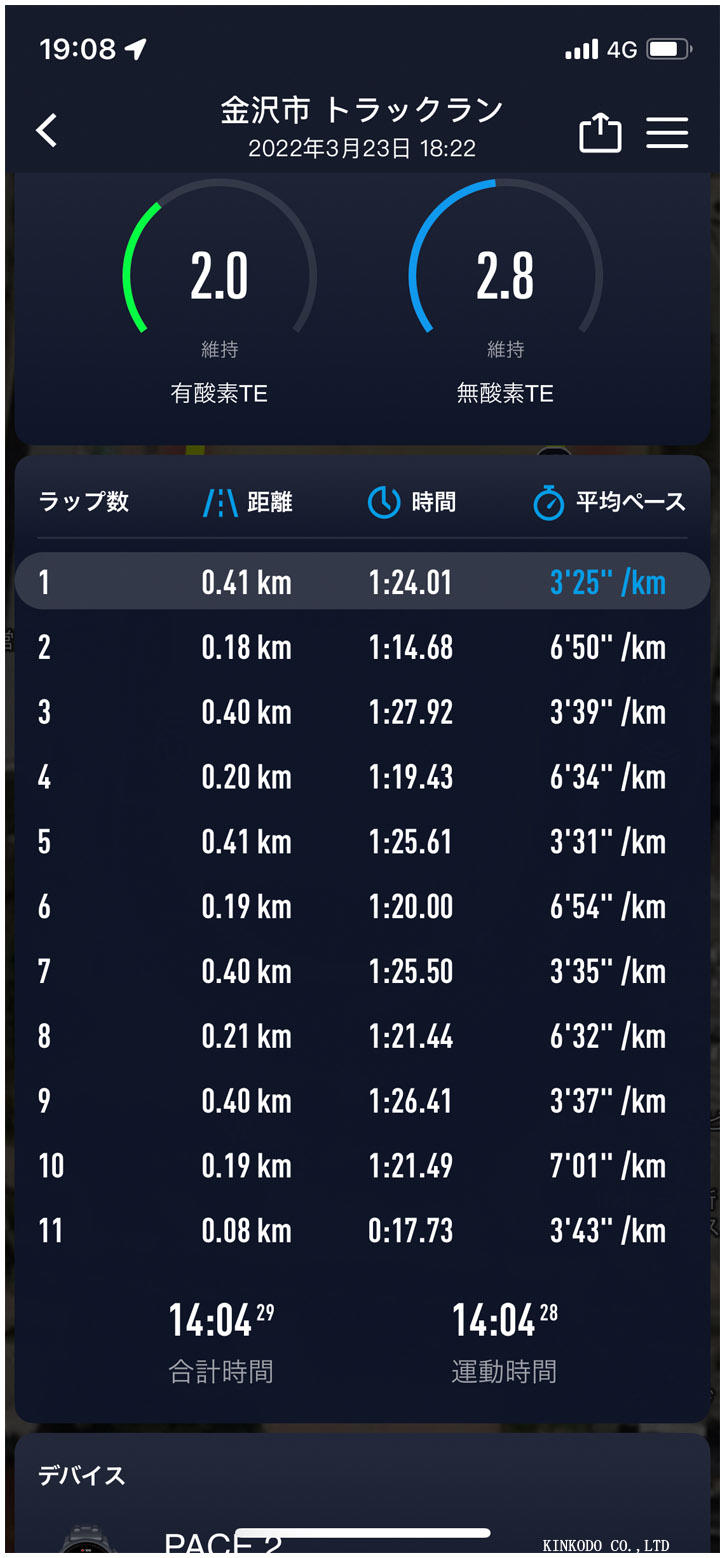Open the 無酸素TE anaerobic gauge
Screen dimensions: 725x1558
[x=505, y=275]
